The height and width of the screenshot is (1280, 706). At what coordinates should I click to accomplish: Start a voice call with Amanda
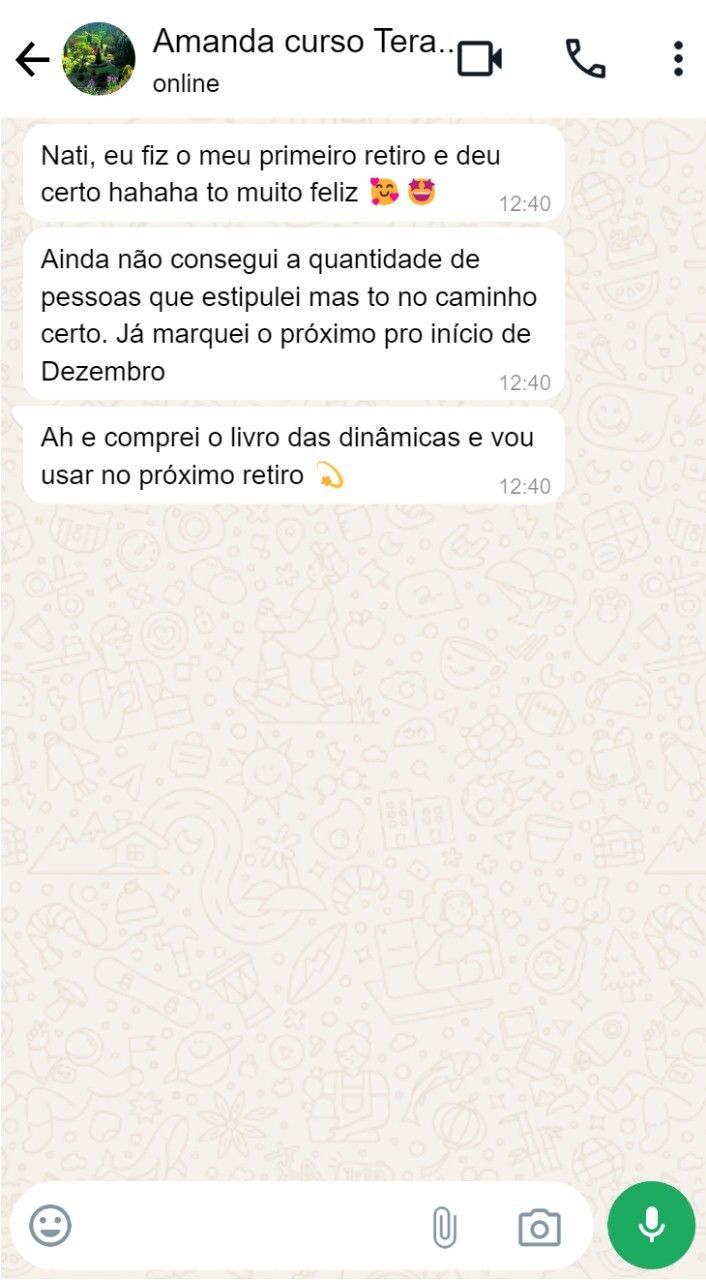coord(585,59)
